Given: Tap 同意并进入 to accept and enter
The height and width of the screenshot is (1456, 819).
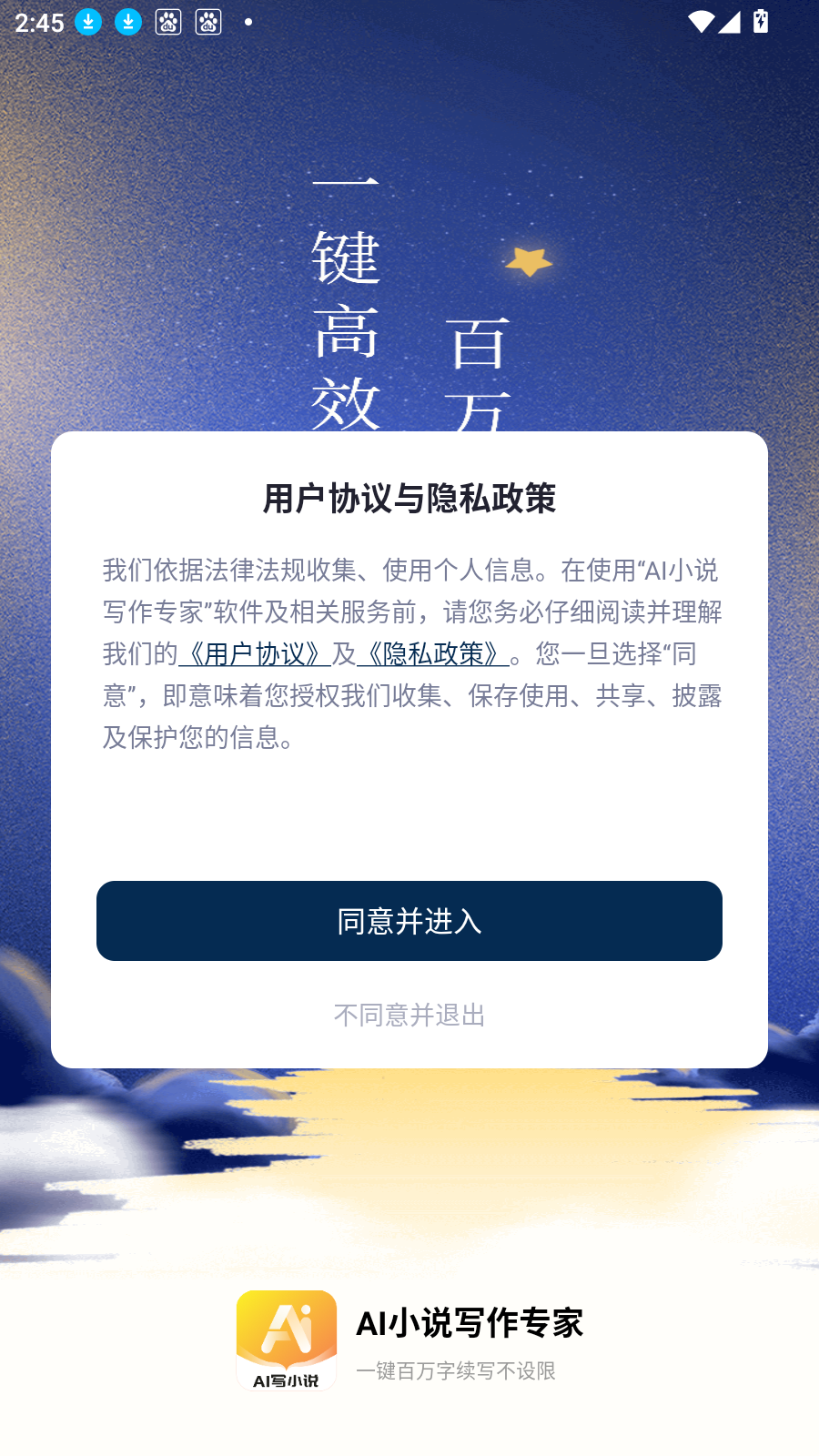Looking at the screenshot, I should tap(409, 921).
